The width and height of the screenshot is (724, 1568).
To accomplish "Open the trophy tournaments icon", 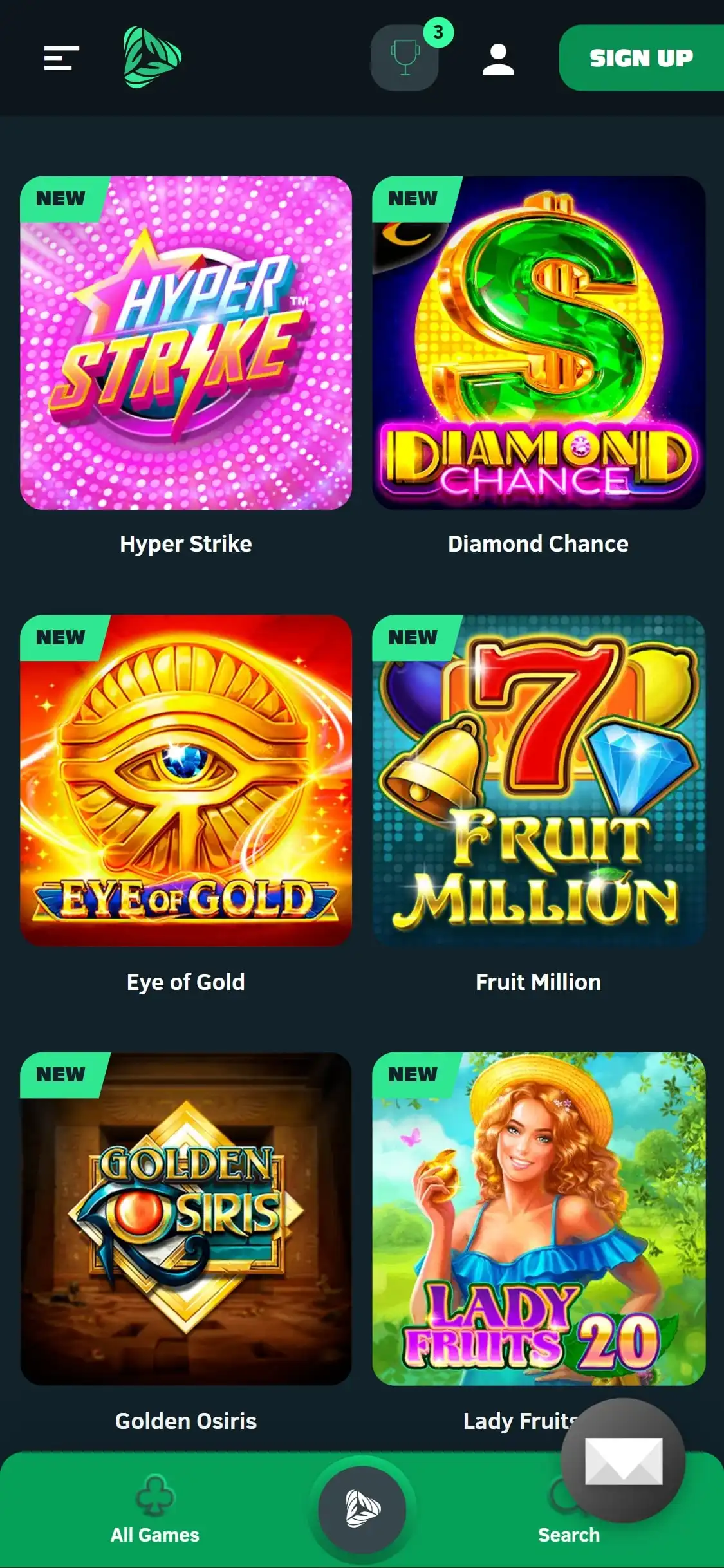I will pyautogui.click(x=405, y=58).
